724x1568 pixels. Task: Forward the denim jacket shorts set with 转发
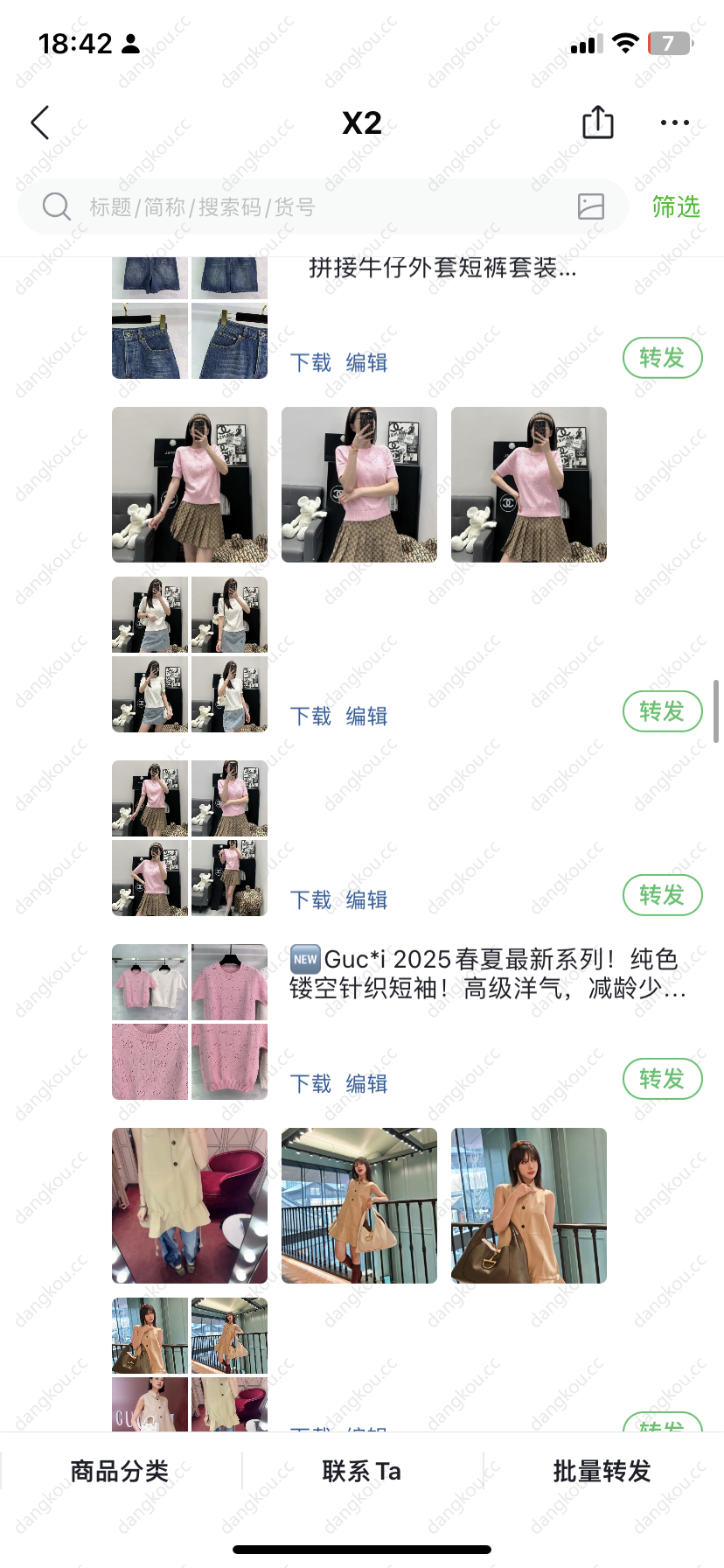(x=662, y=358)
